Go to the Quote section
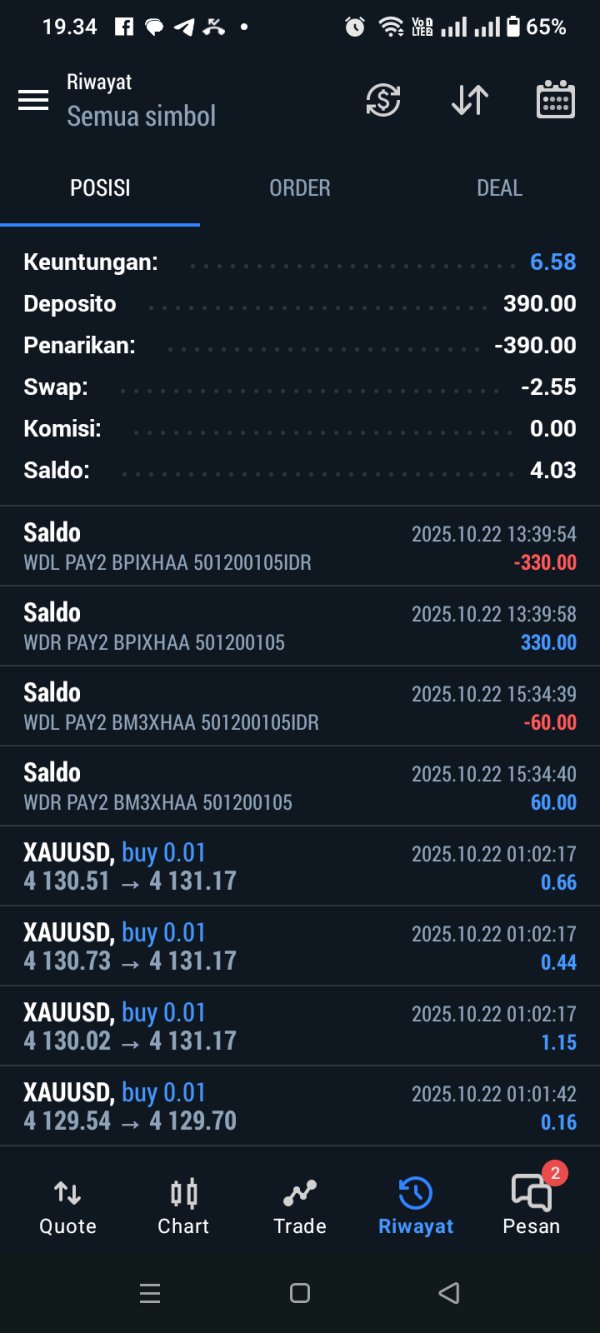The image size is (600, 1333). point(68,1206)
